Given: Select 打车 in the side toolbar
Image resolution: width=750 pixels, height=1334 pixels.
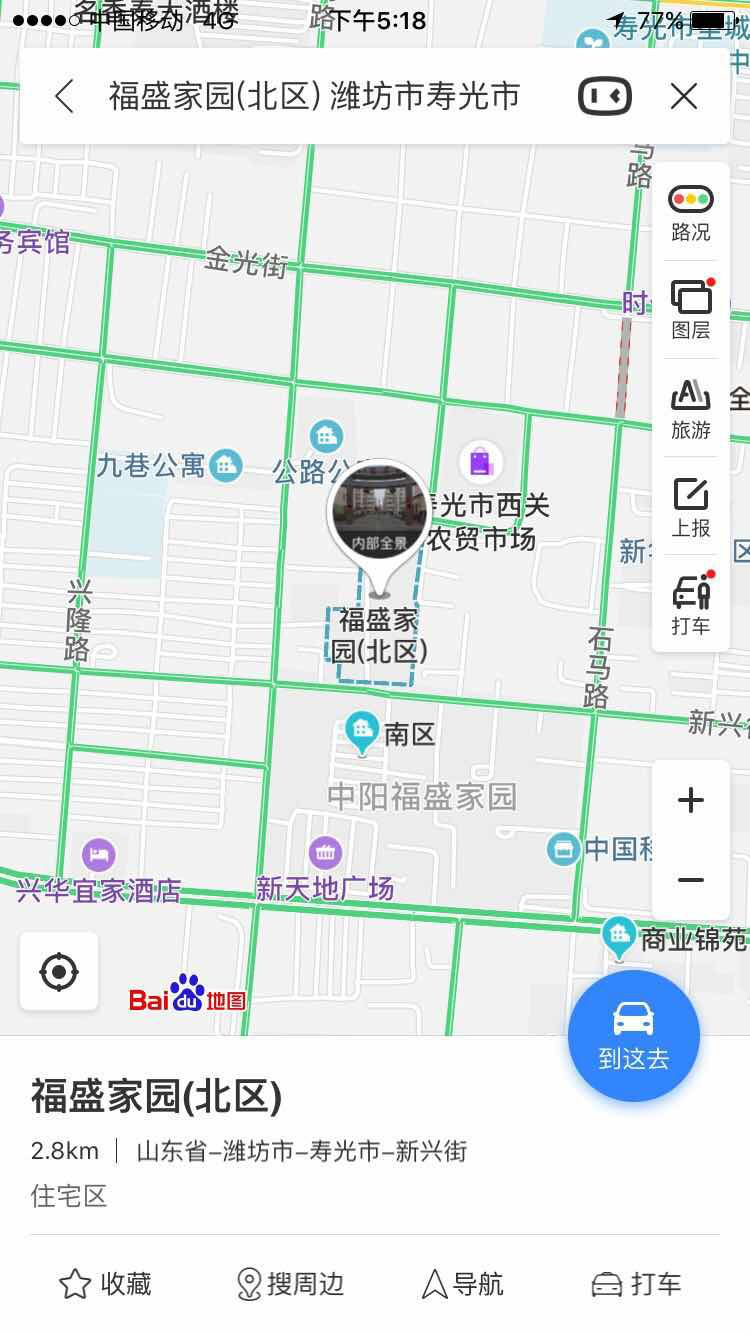Looking at the screenshot, I should pos(690,605).
